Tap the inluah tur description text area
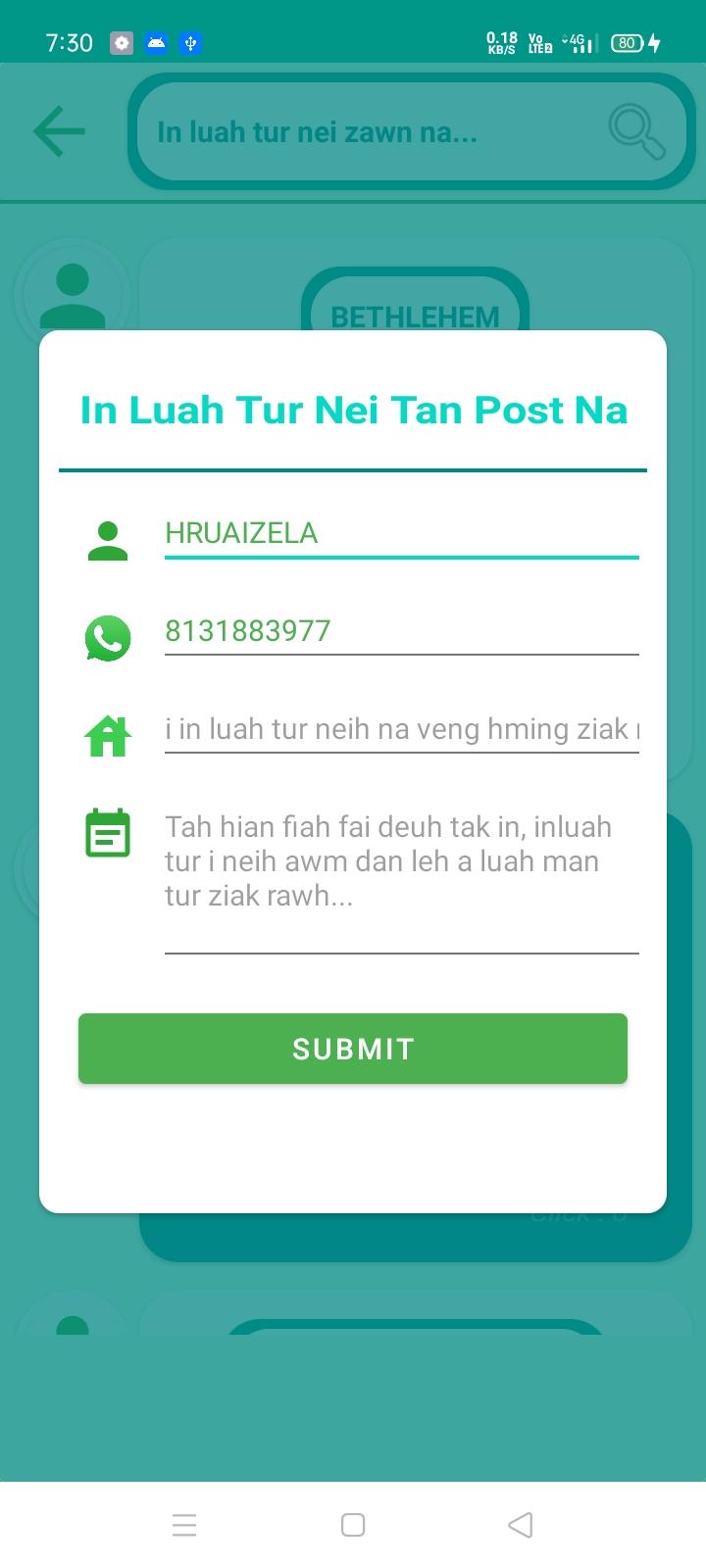This screenshot has height=1568, width=706. (x=401, y=878)
